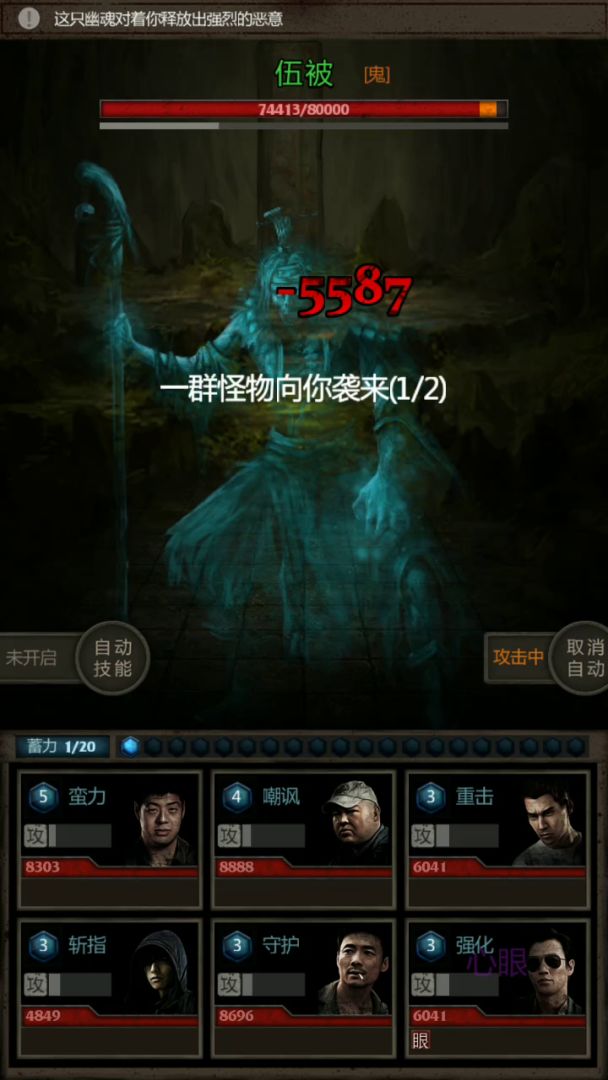
Task: Tap 取消自动 to cancel auto attack
Action: click(x=583, y=658)
